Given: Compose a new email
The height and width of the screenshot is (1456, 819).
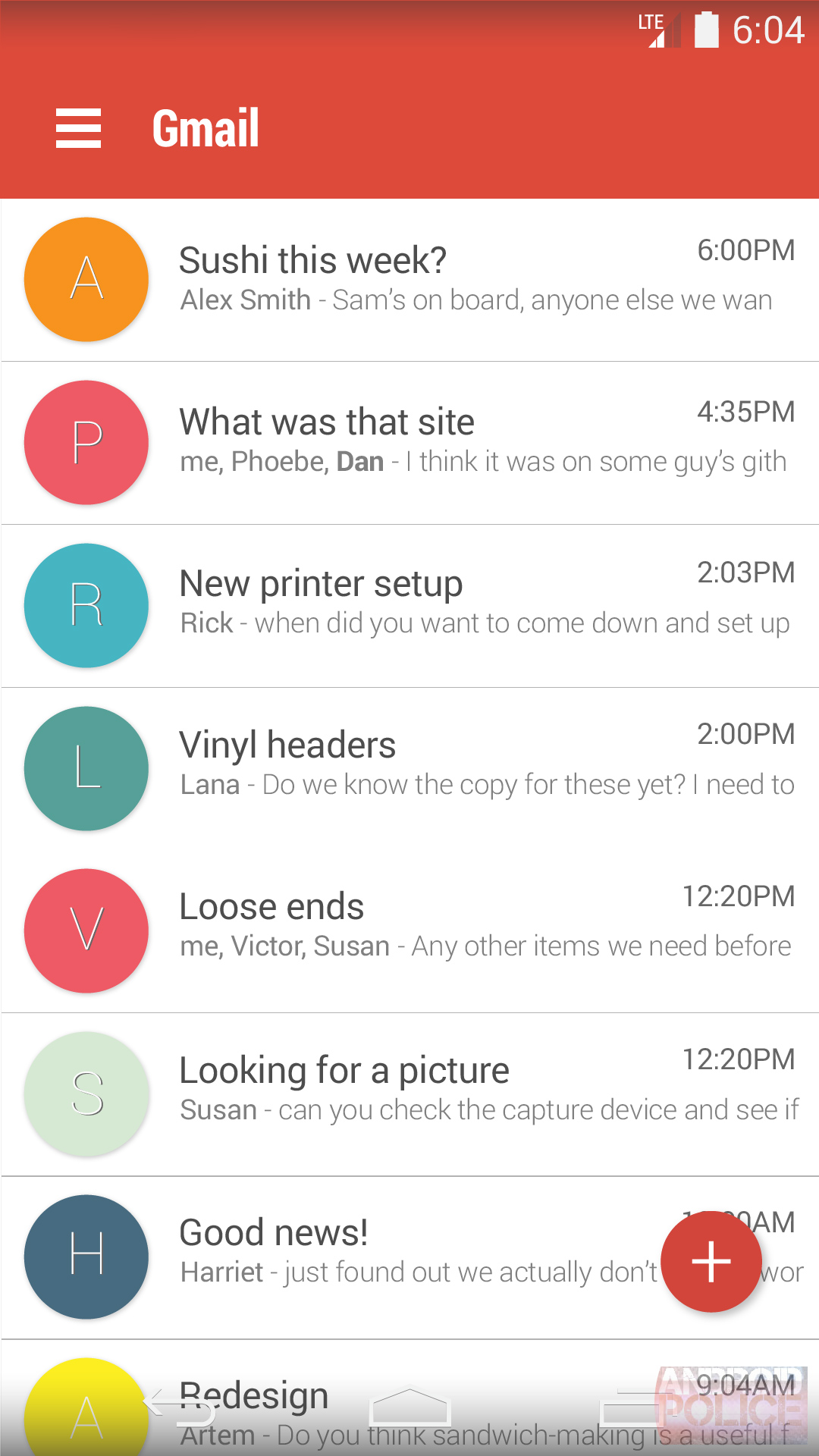Looking at the screenshot, I should (711, 1262).
